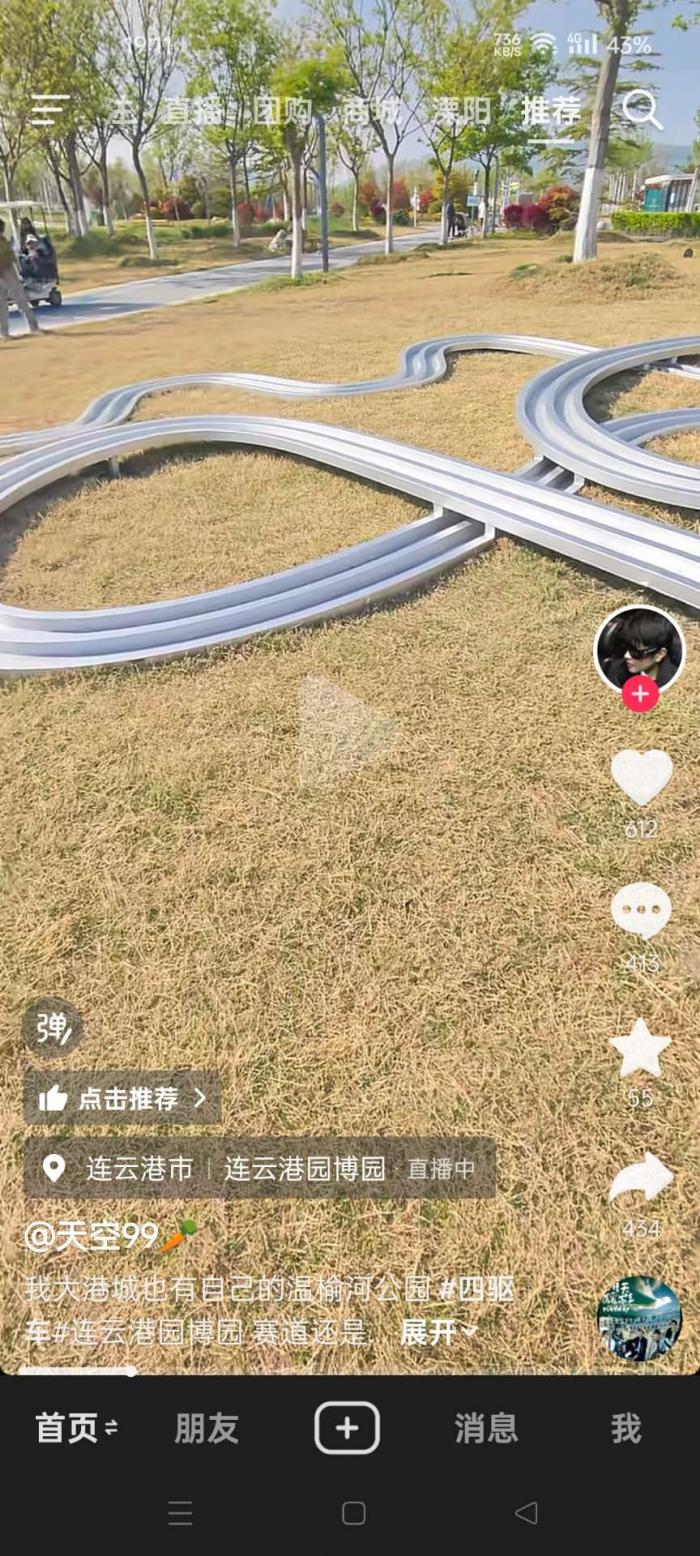Switch to the 商城 top tab
Screen dimensions: 700x1556
tap(371, 111)
